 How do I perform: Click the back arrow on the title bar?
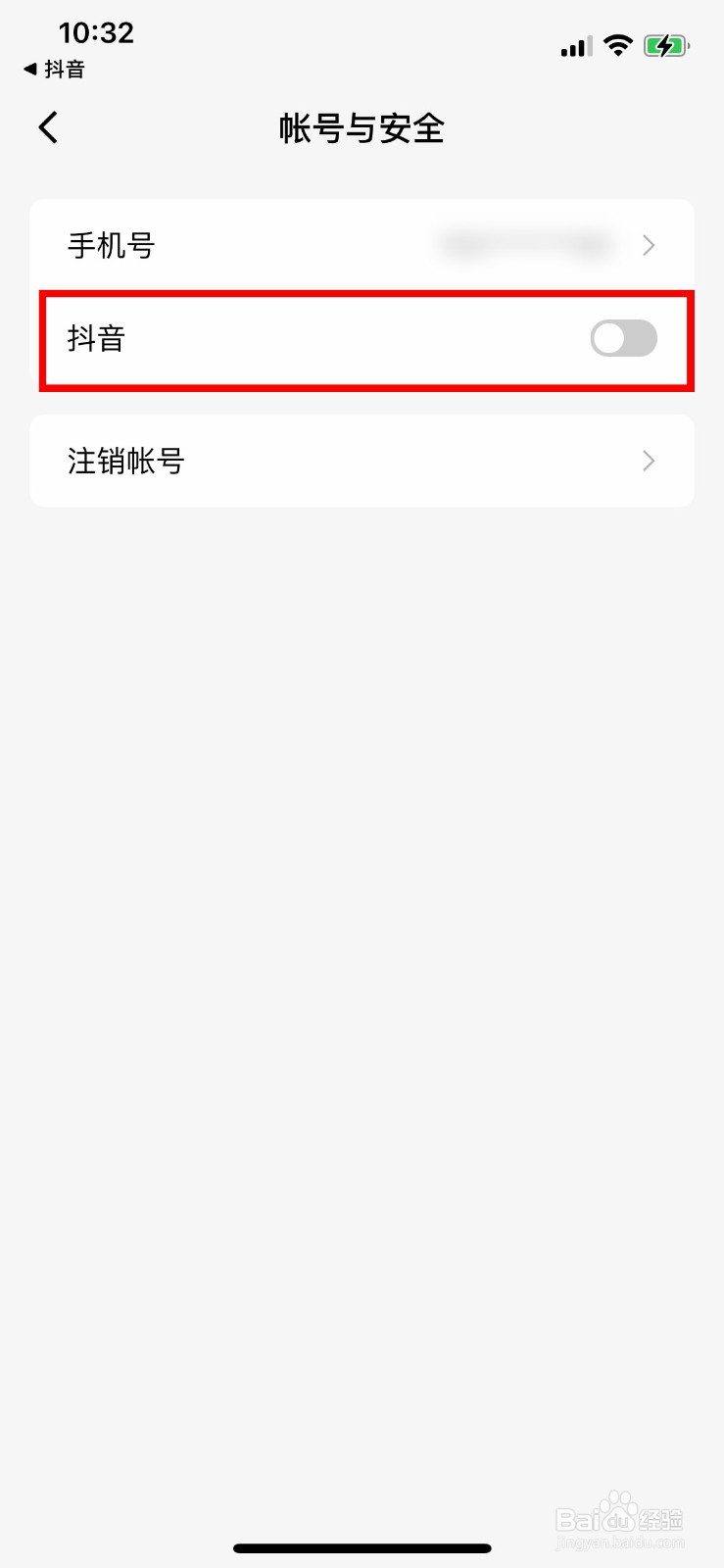(47, 127)
